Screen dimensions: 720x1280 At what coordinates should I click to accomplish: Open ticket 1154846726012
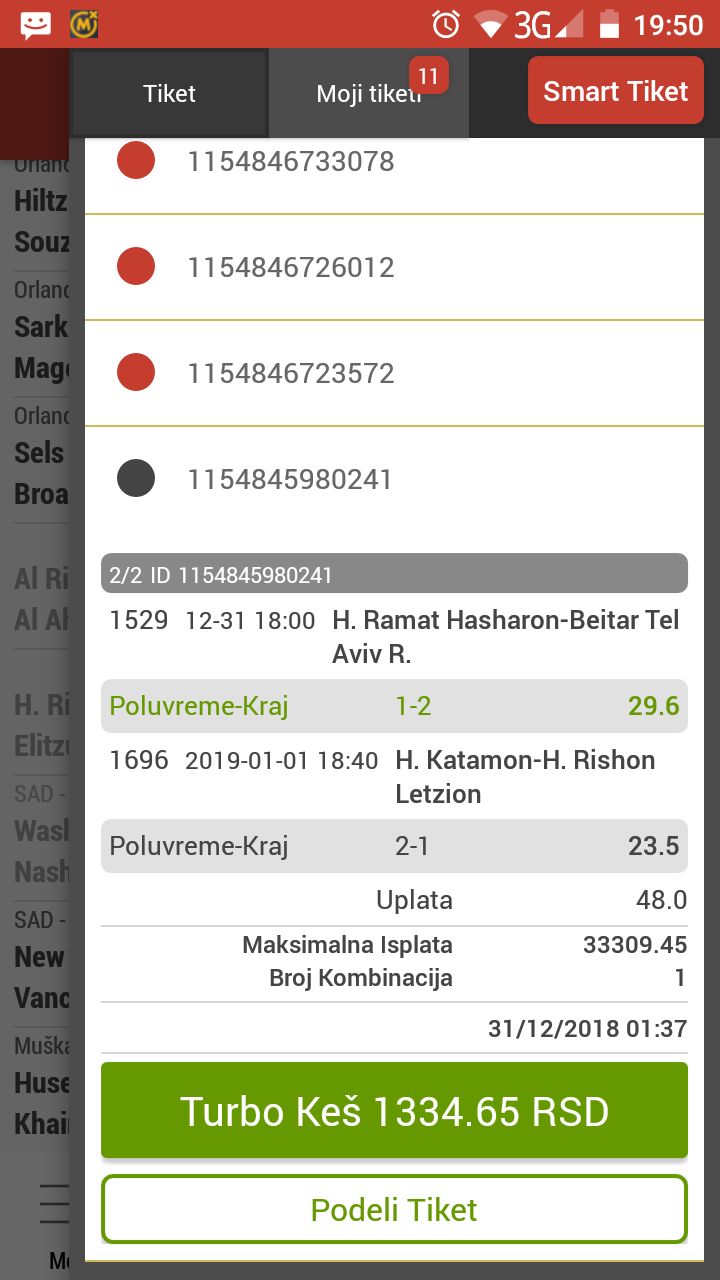[x=394, y=267]
